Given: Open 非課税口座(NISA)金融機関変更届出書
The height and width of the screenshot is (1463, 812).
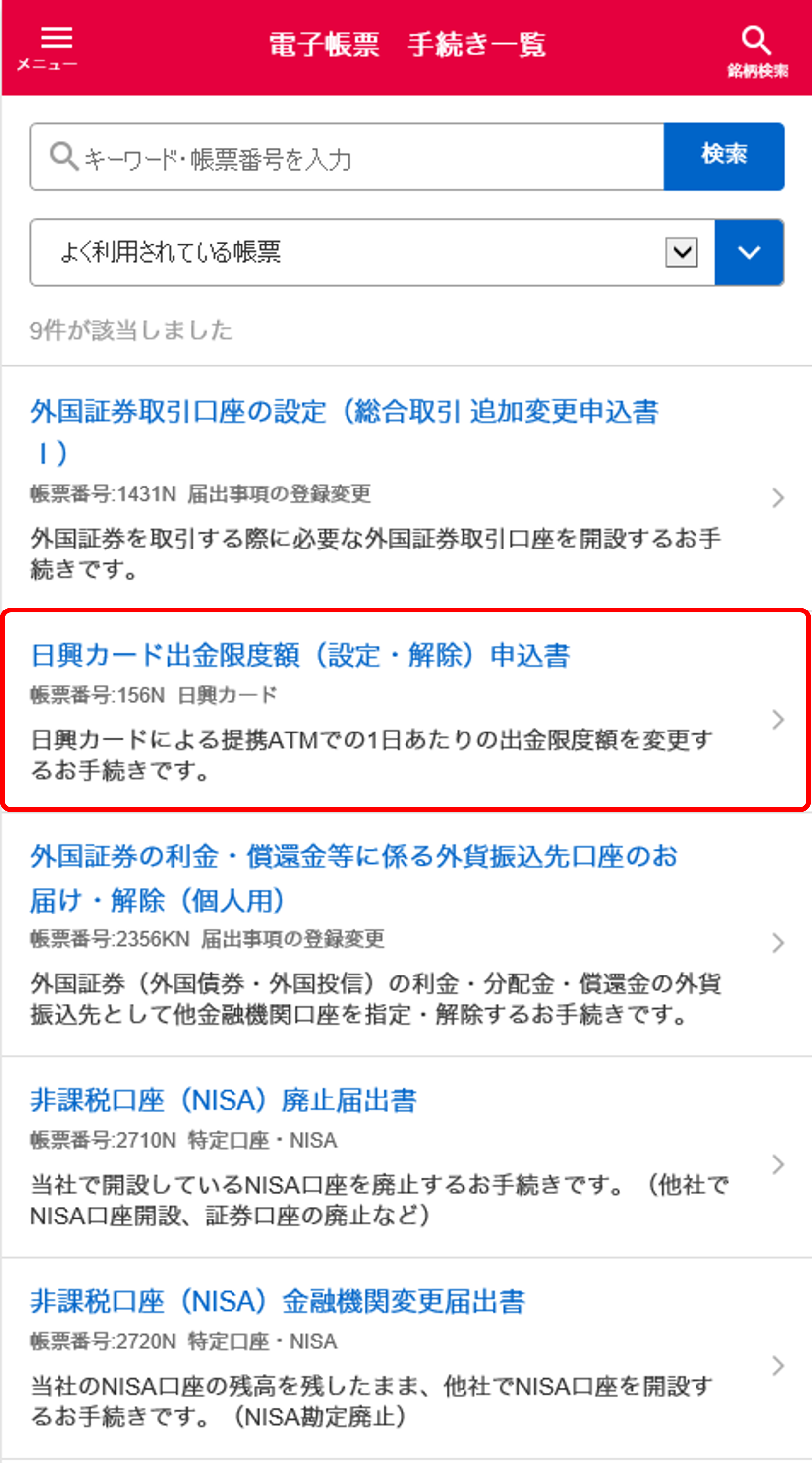Looking at the screenshot, I should pyautogui.click(x=277, y=1302).
